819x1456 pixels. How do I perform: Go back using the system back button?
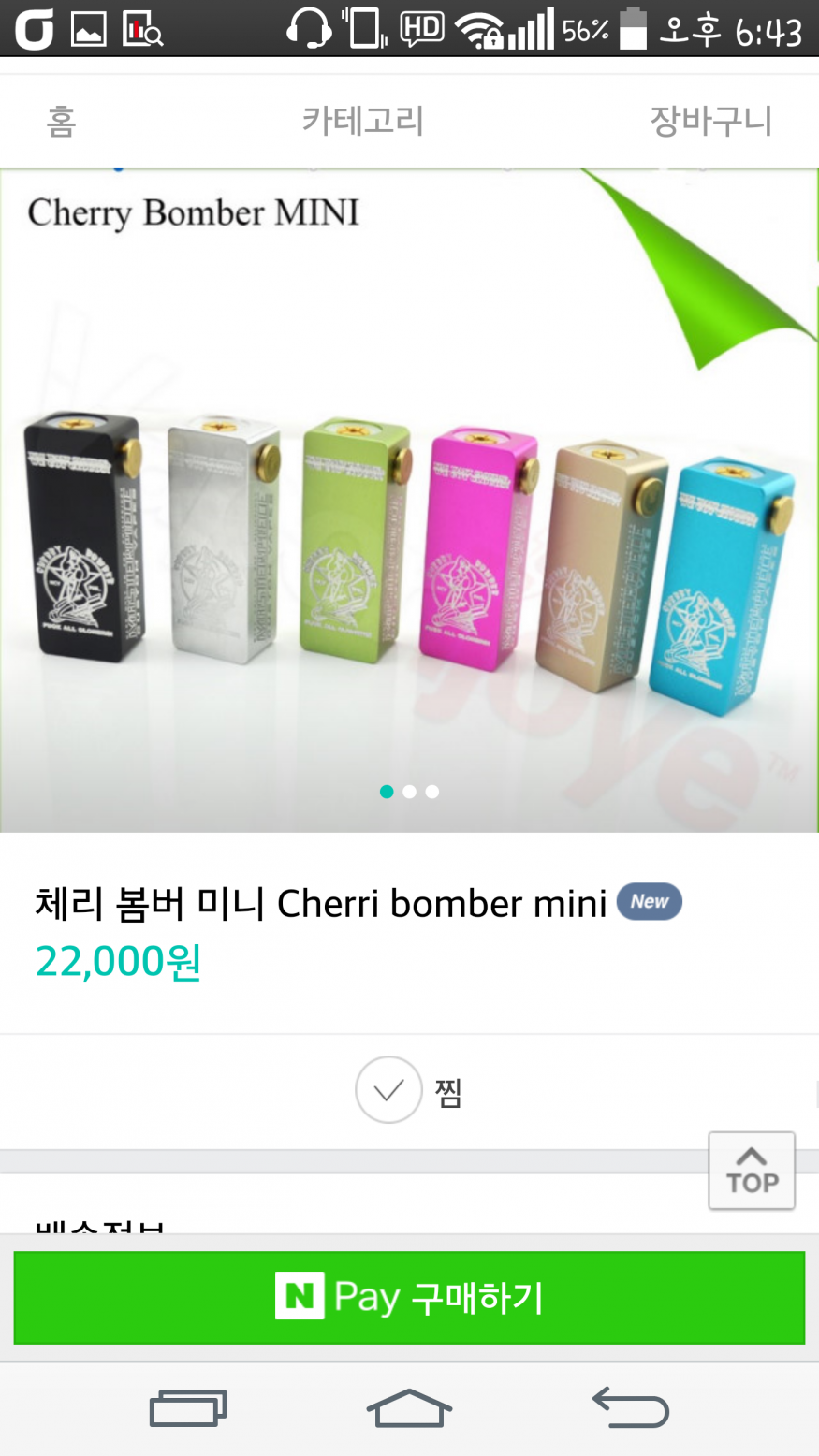(x=630, y=1407)
